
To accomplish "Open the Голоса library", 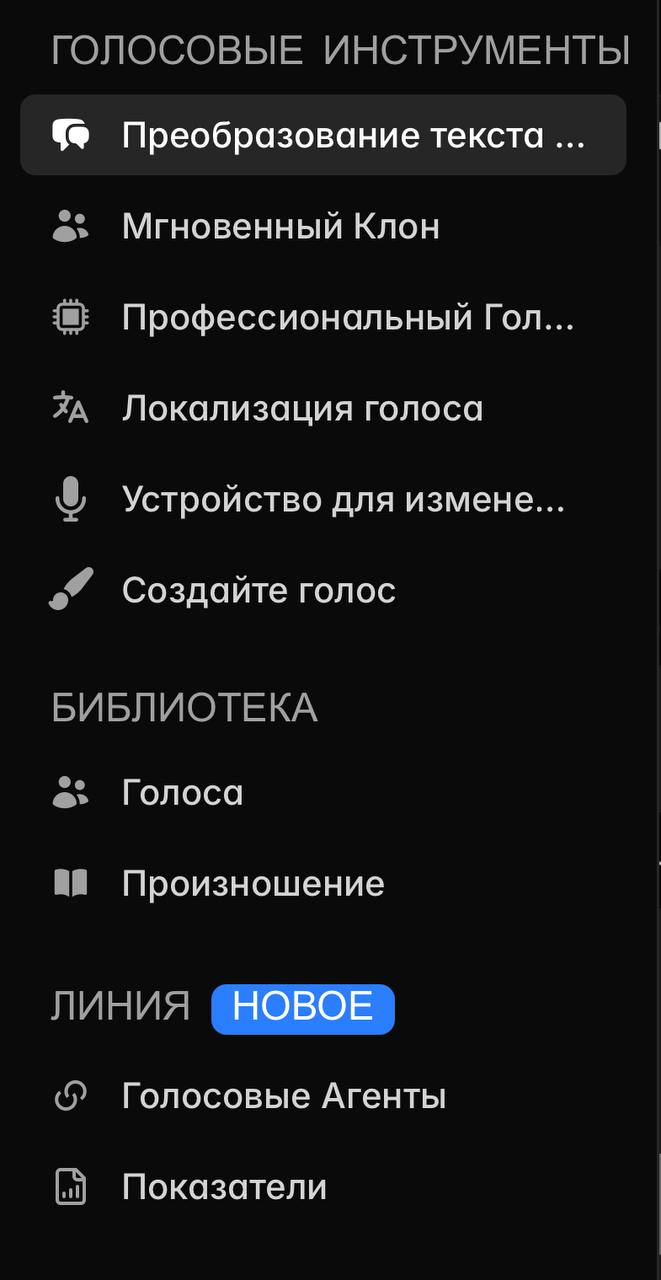I will click(182, 793).
